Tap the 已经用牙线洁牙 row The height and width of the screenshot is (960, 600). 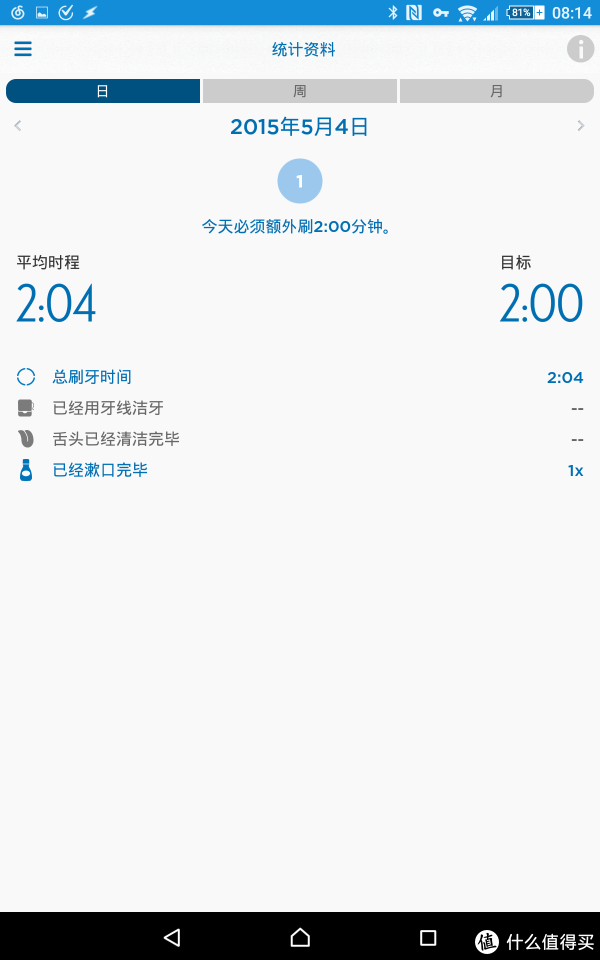pyautogui.click(x=300, y=408)
